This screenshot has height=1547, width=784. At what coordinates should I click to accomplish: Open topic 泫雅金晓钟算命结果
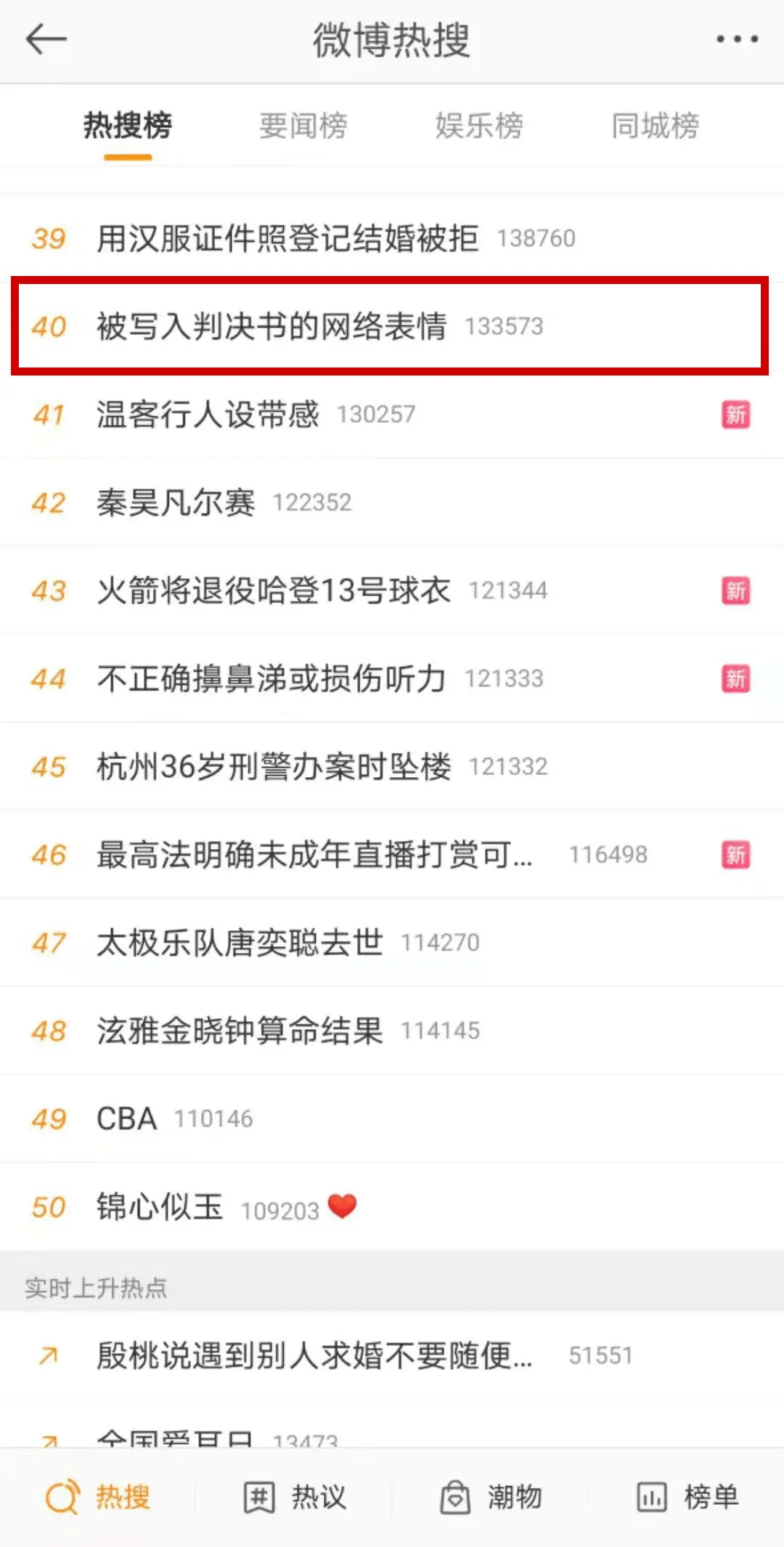point(392,1031)
